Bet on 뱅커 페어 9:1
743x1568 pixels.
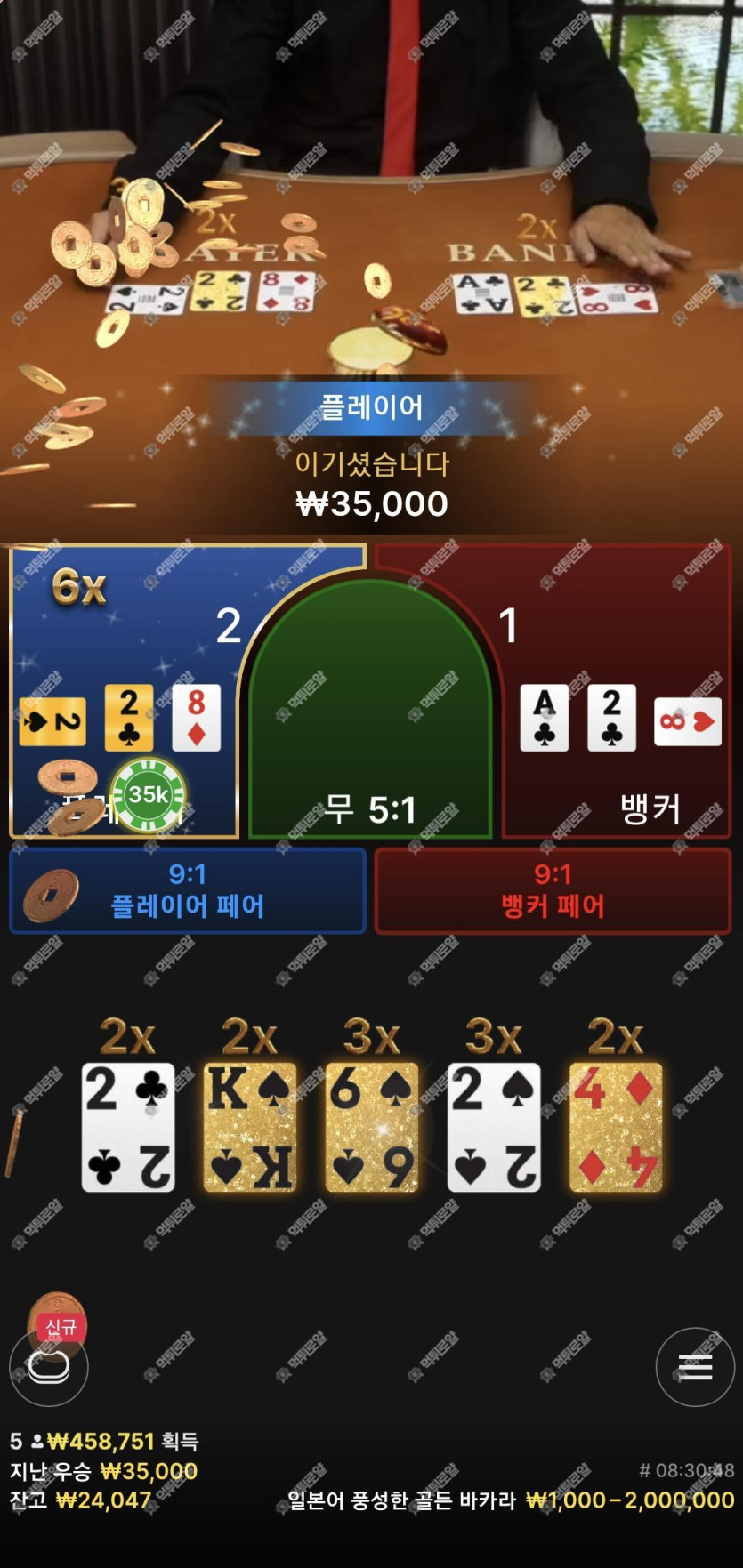(553, 890)
